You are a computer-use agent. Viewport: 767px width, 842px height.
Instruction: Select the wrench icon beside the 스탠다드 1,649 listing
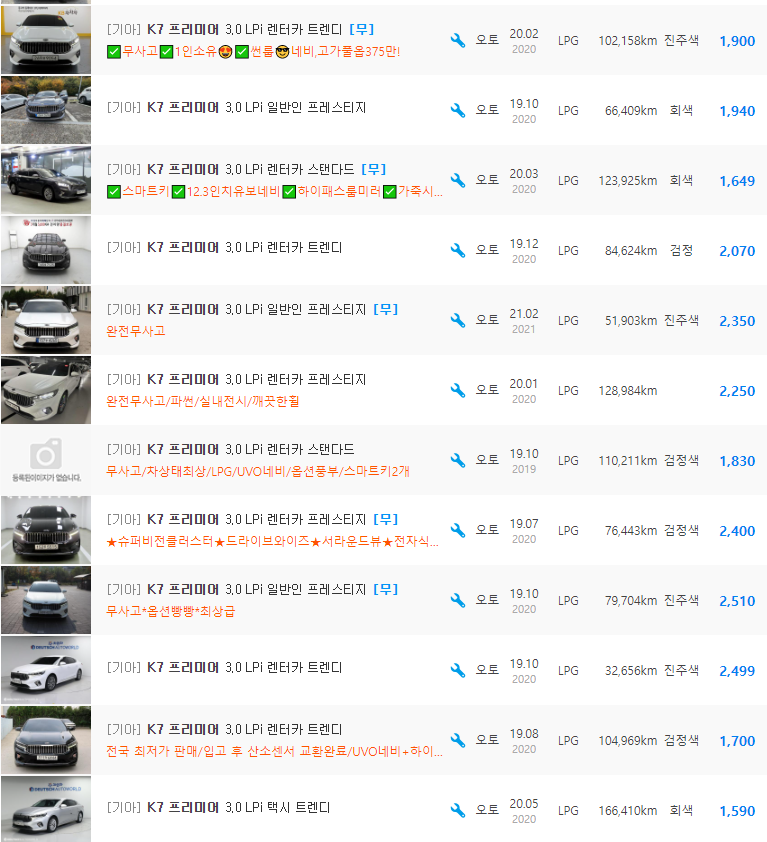pos(457,180)
